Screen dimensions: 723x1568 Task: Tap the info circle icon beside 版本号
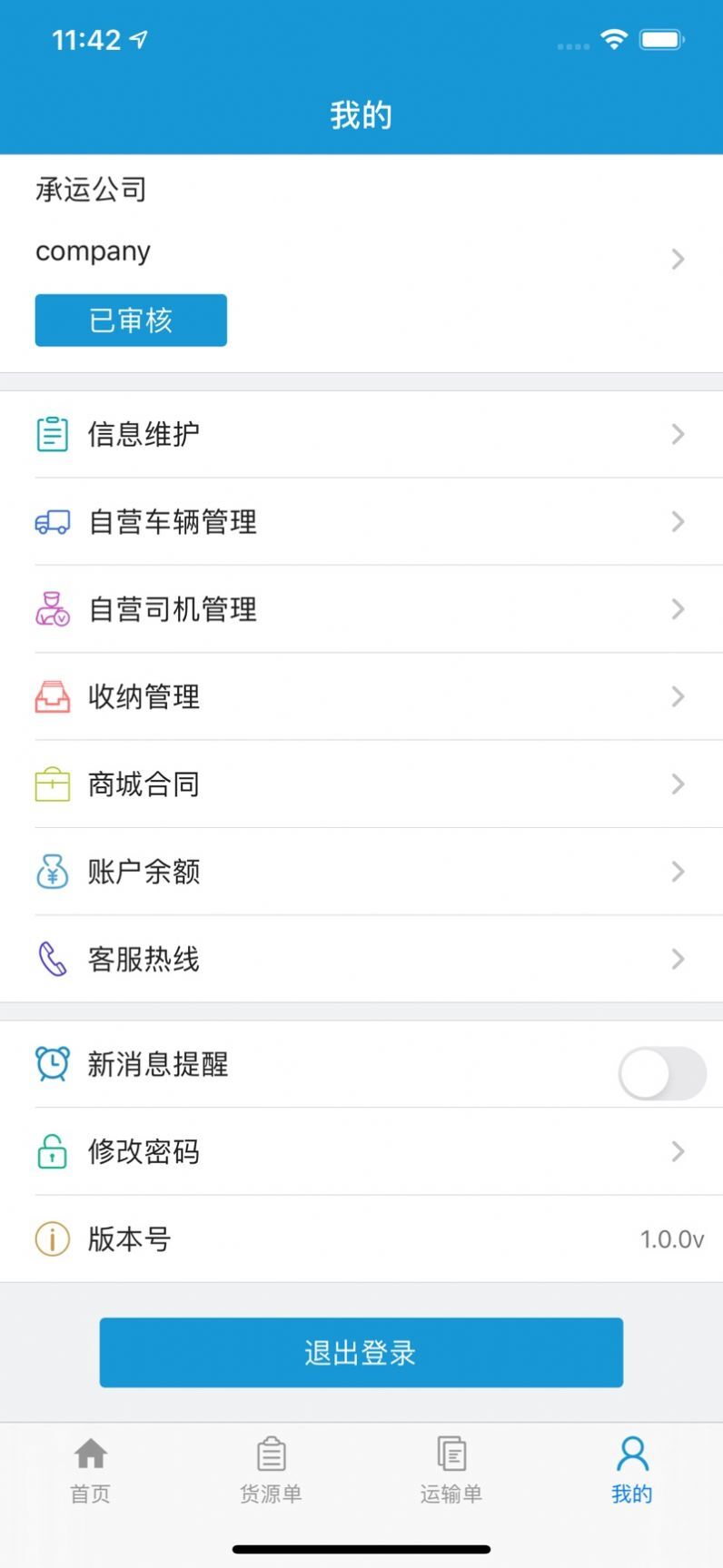(x=53, y=1238)
